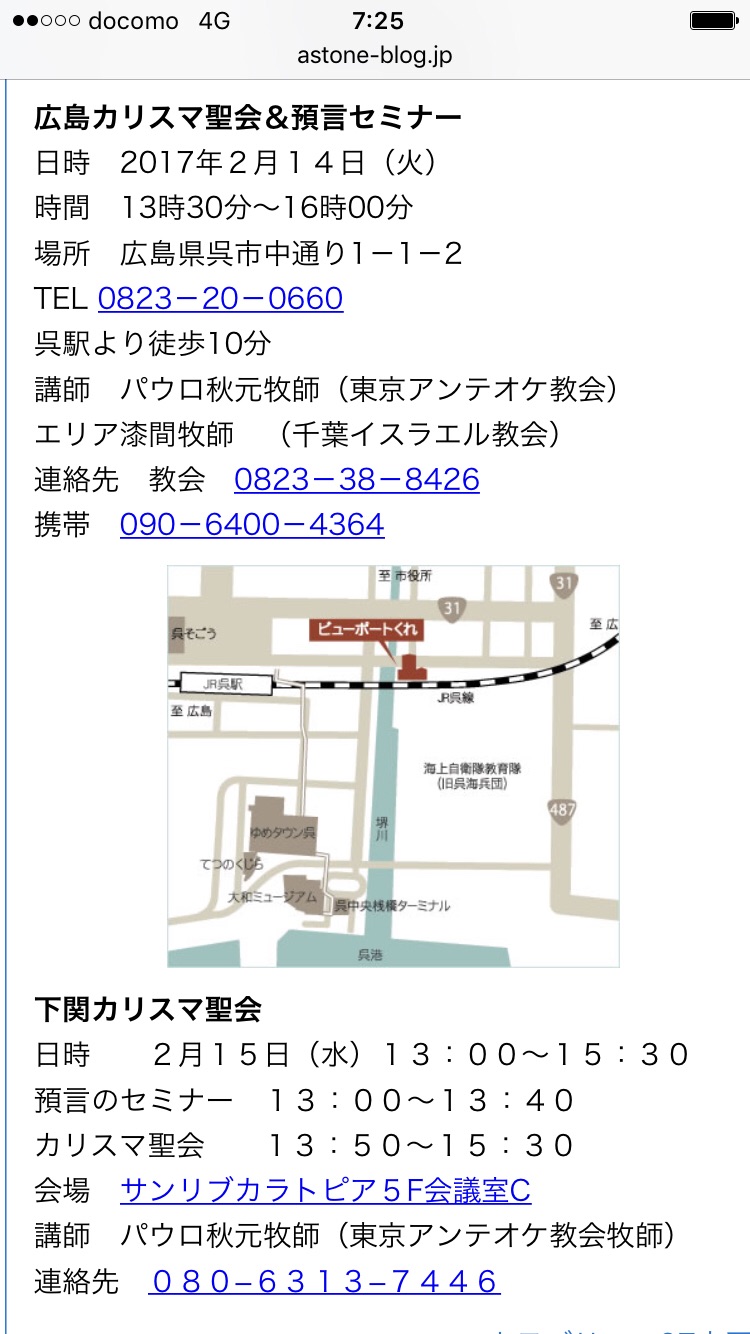Call the mobile number 090-6400-4364
The image size is (750, 1334).
coord(252,524)
